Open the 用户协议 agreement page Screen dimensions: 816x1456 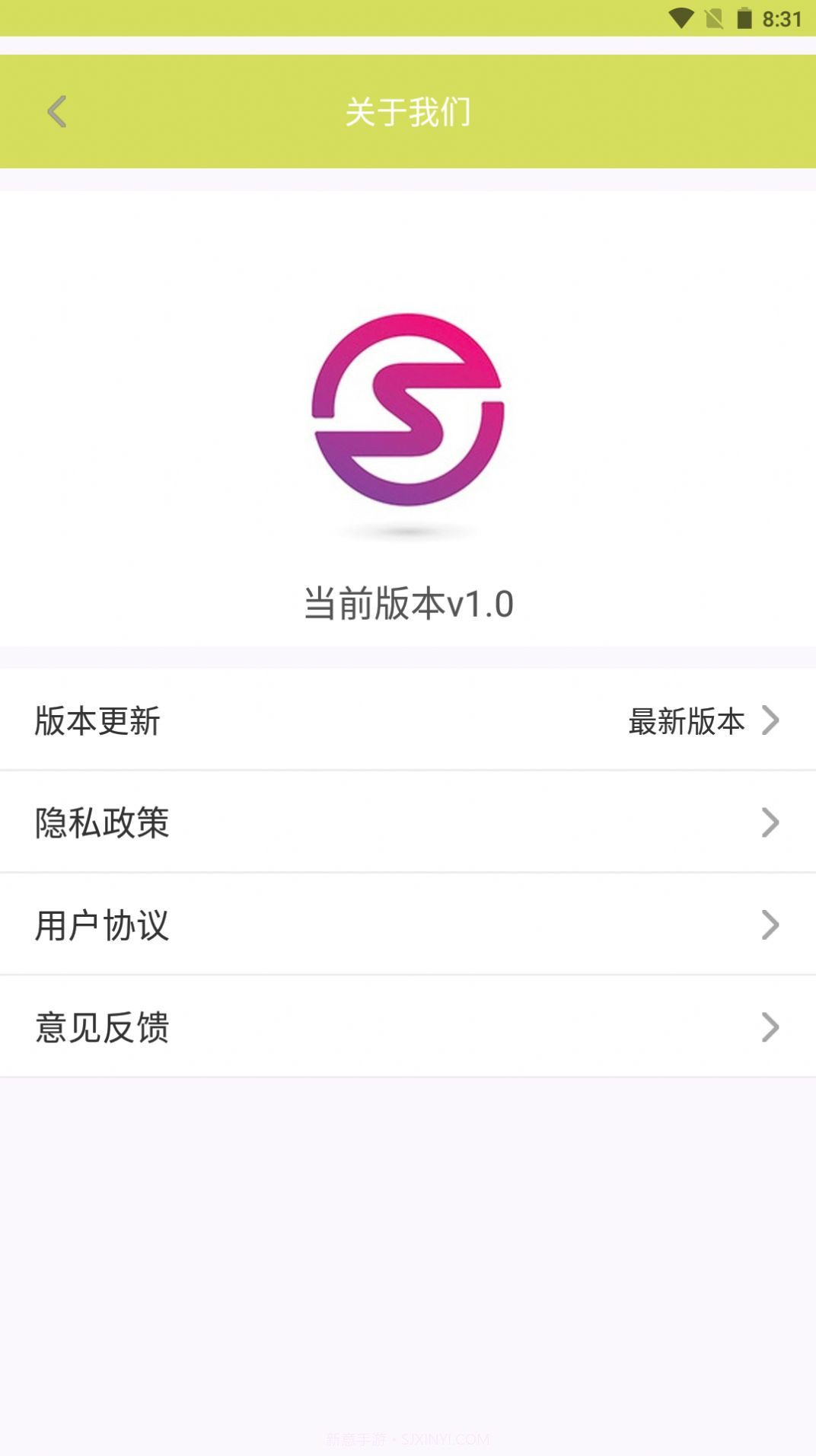click(100, 924)
